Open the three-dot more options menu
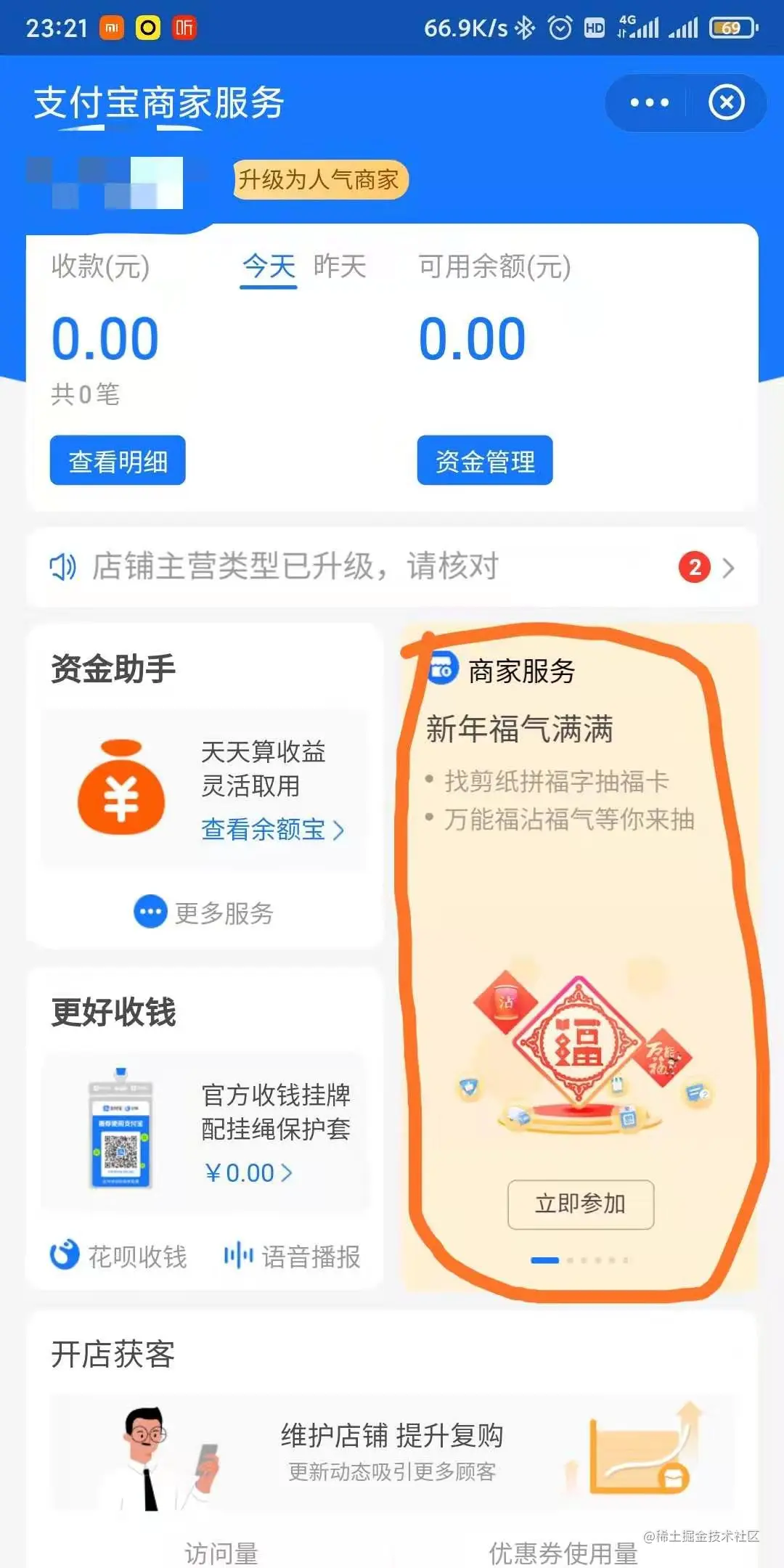Viewport: 784px width, 1568px height. click(x=649, y=102)
